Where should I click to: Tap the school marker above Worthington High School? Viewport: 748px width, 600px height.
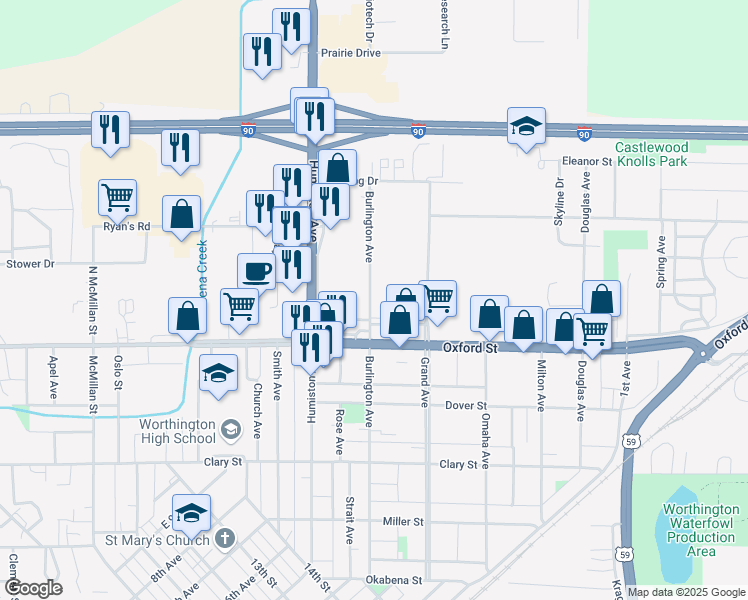pyautogui.click(x=219, y=374)
